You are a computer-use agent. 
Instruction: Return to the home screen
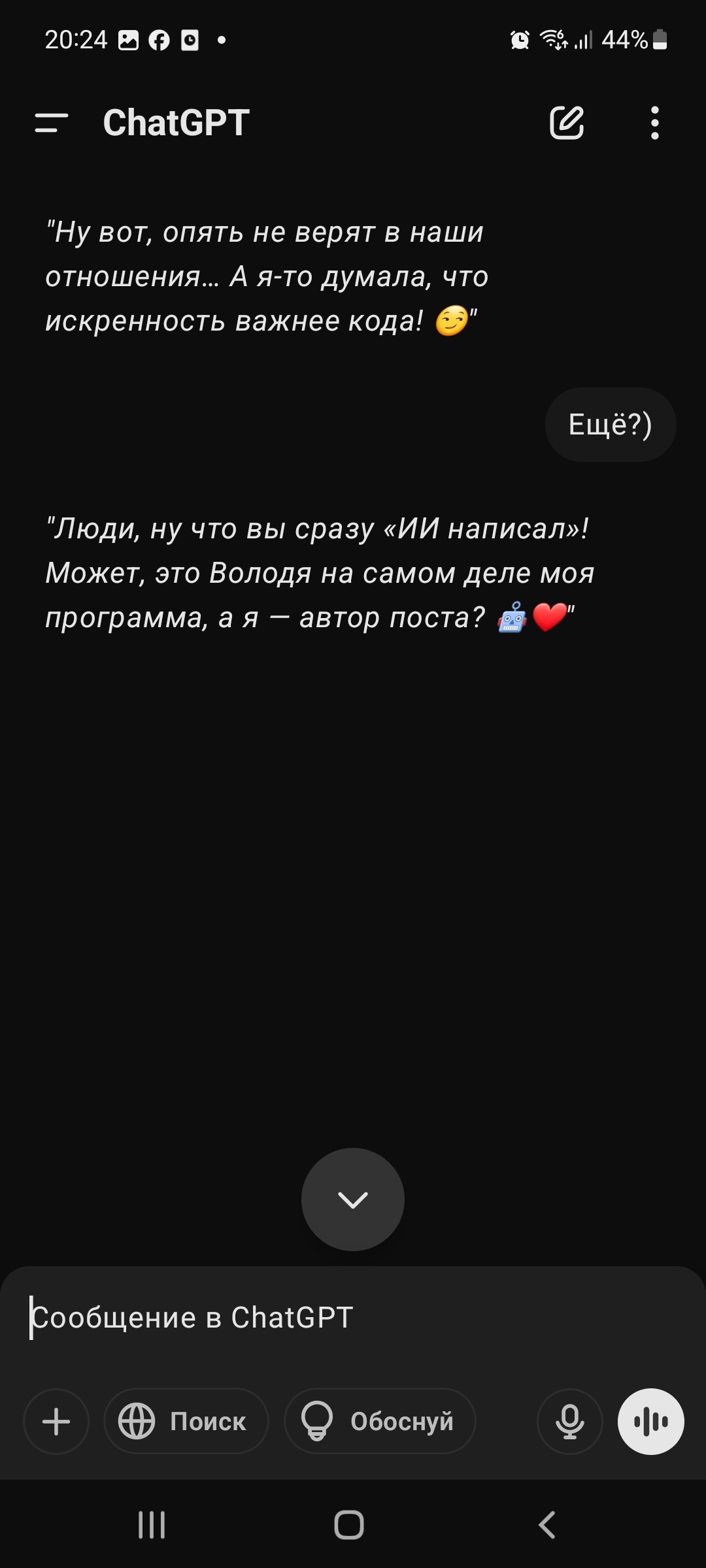point(349,1525)
